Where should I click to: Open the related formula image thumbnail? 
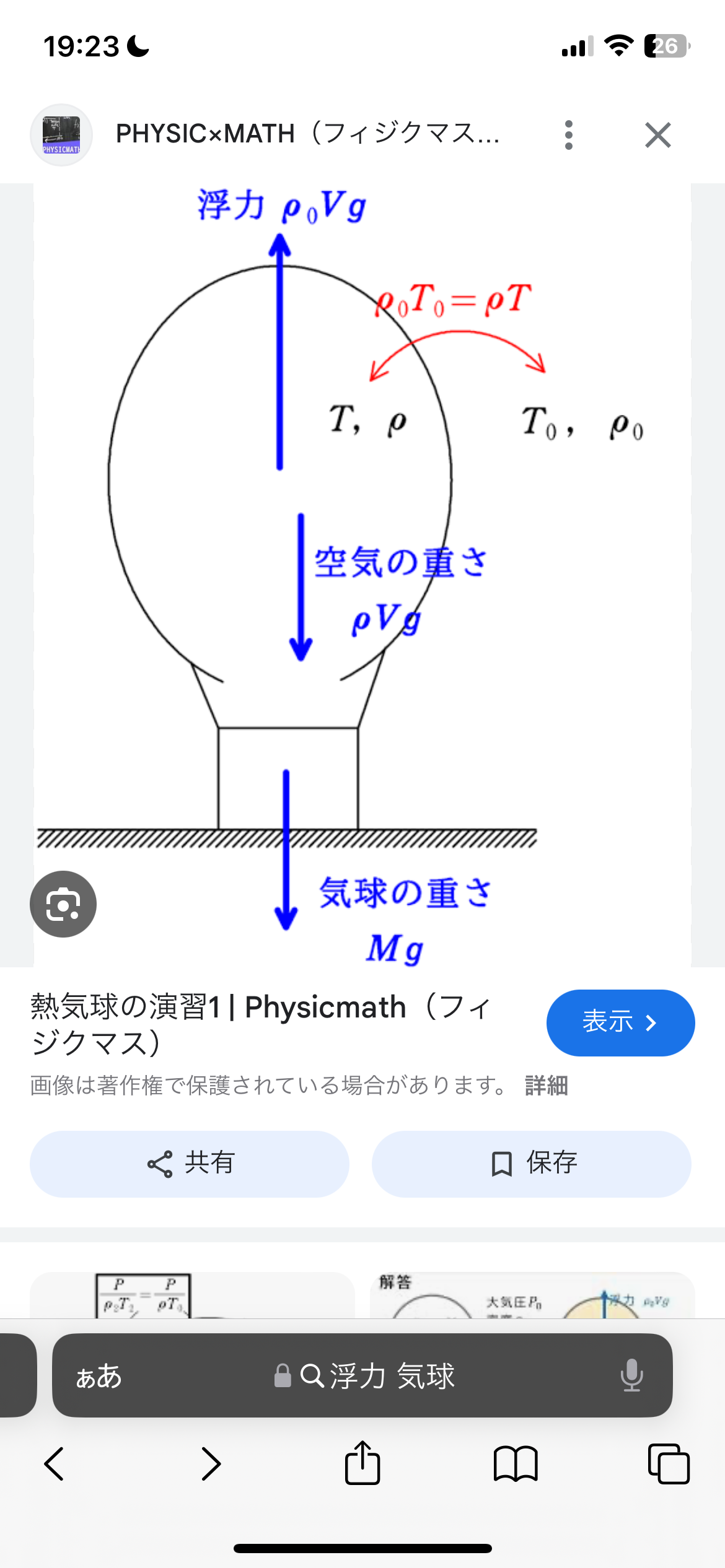192,1296
